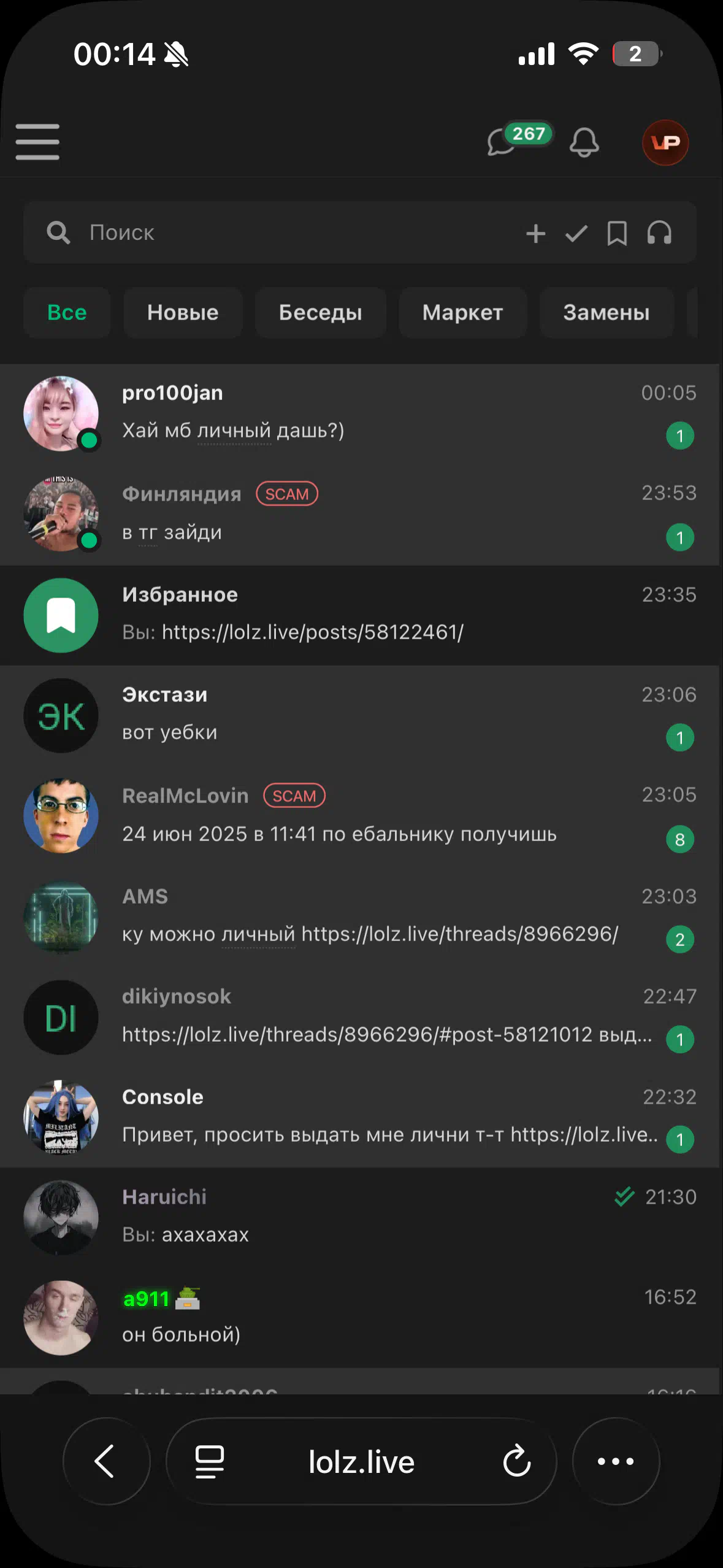Open conversation with RealMcLovin

(x=359, y=816)
